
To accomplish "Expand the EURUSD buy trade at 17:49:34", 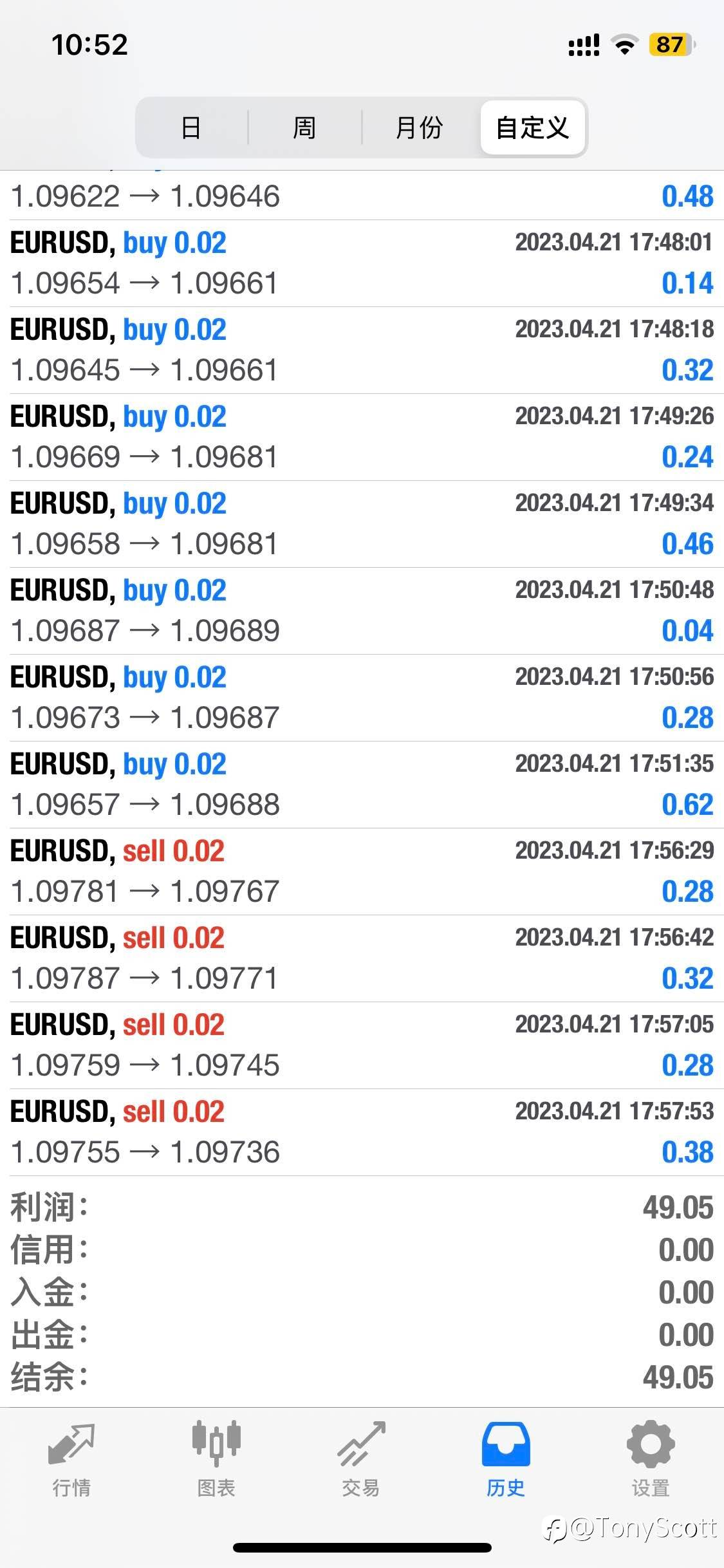I will pos(362,524).
